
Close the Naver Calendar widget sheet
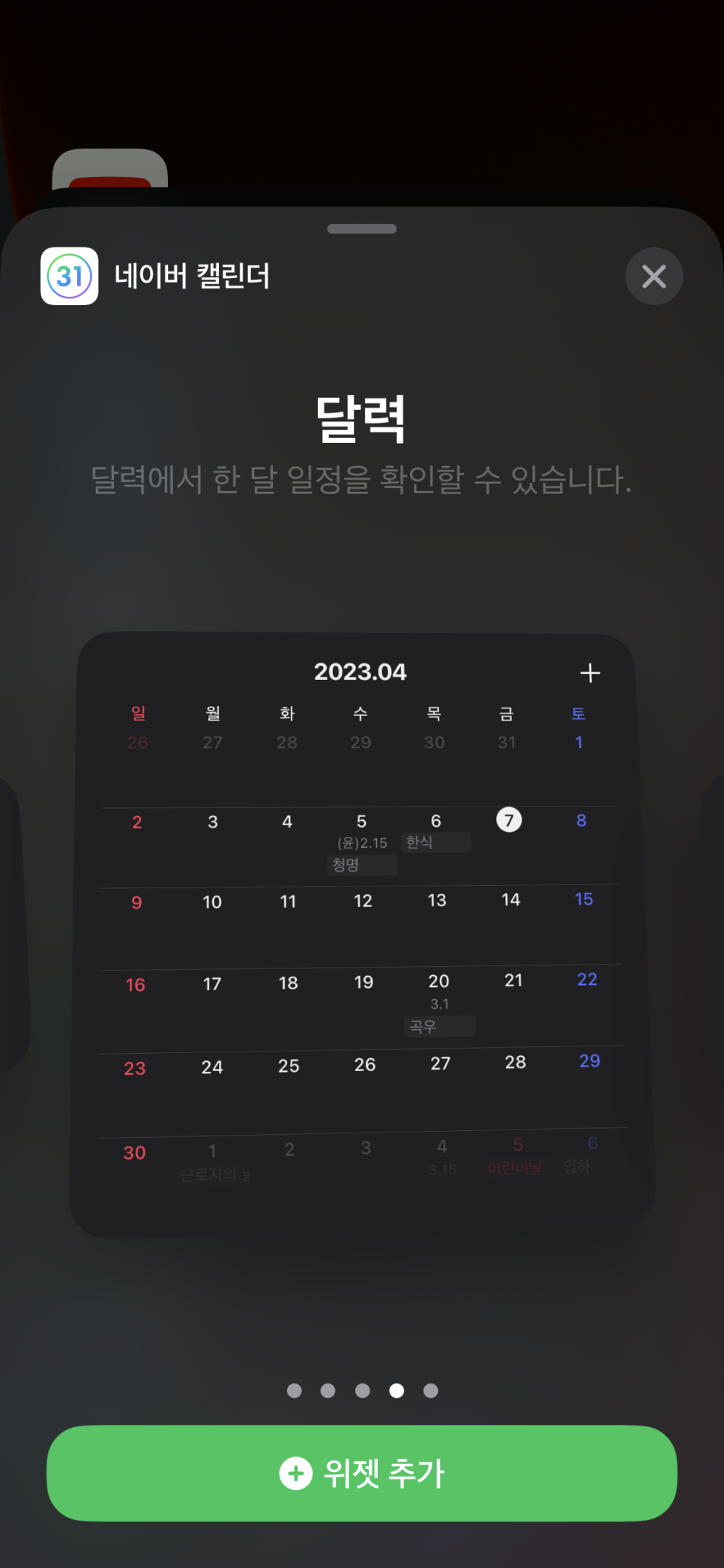click(654, 276)
